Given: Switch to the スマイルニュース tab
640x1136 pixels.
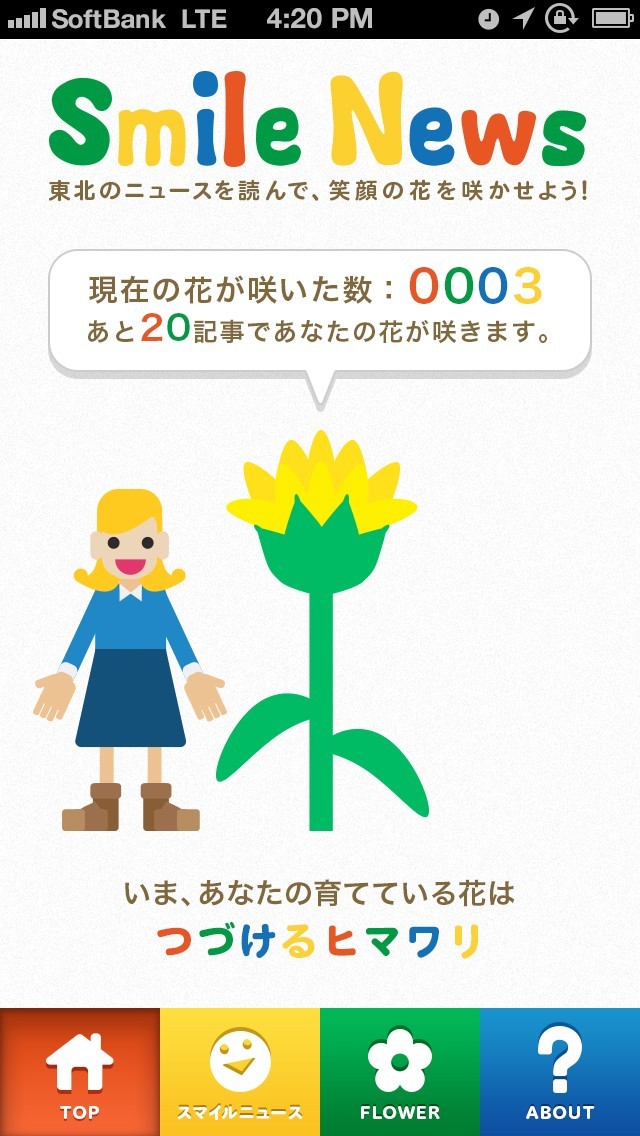Looking at the screenshot, I should (240, 1072).
